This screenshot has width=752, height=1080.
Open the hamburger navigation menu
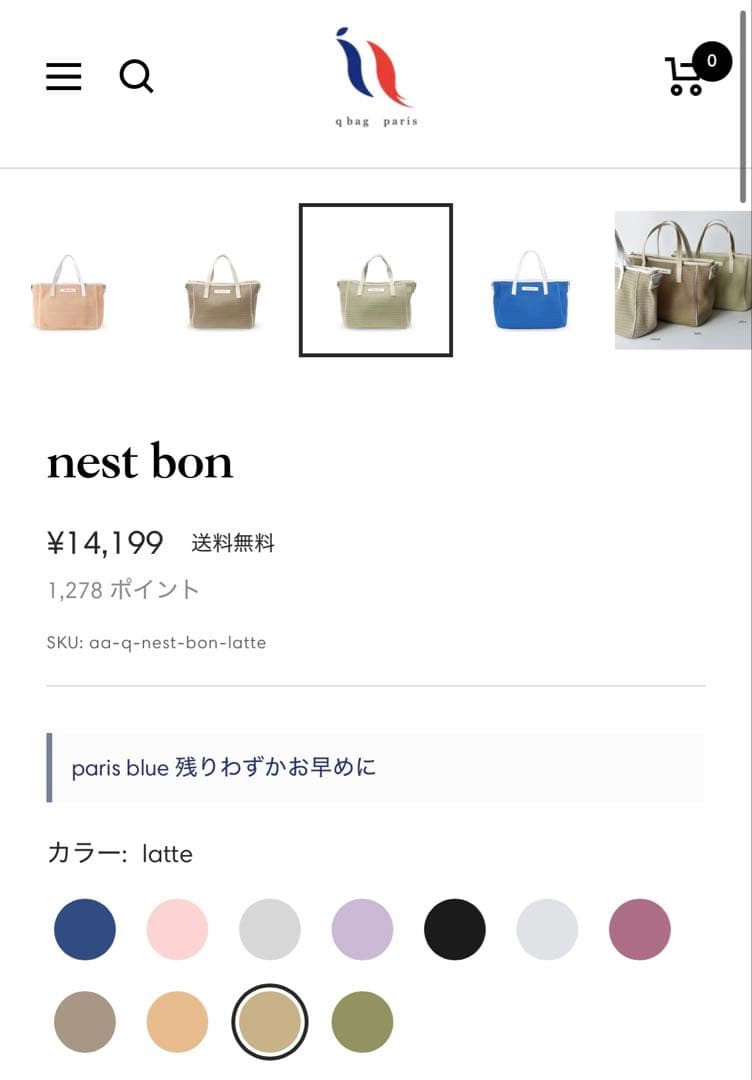pos(63,77)
